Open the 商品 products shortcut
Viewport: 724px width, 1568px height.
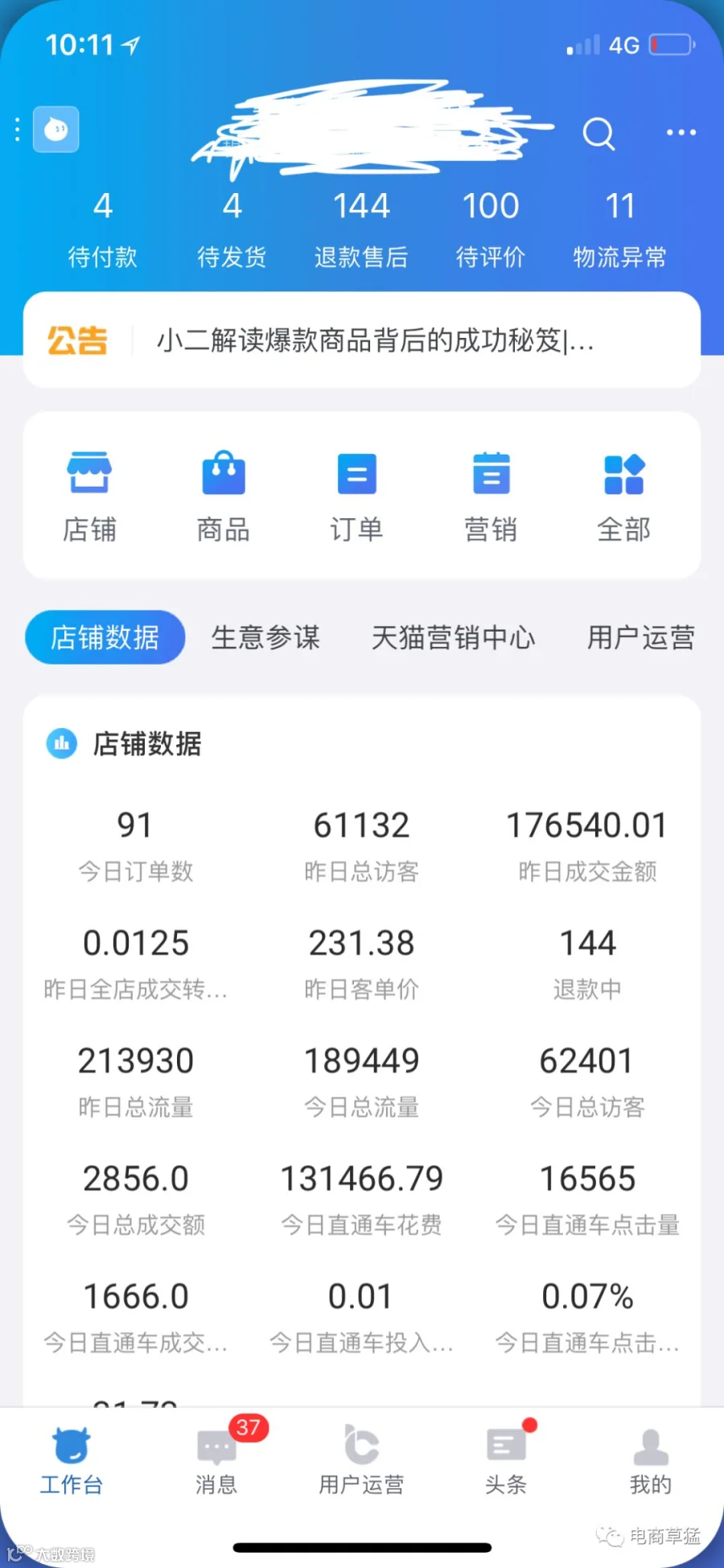click(x=223, y=496)
